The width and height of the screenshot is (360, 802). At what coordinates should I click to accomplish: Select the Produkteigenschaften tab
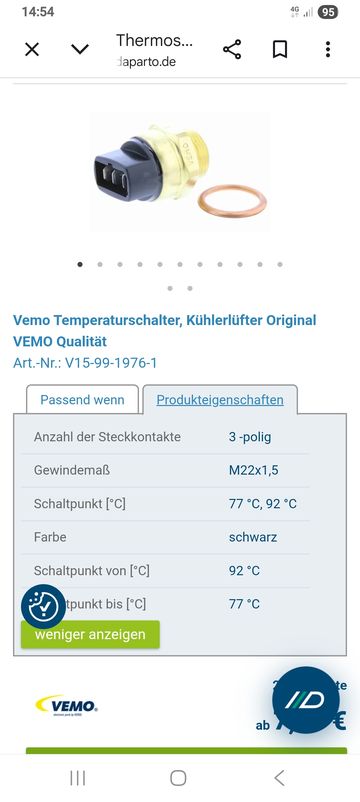point(220,399)
